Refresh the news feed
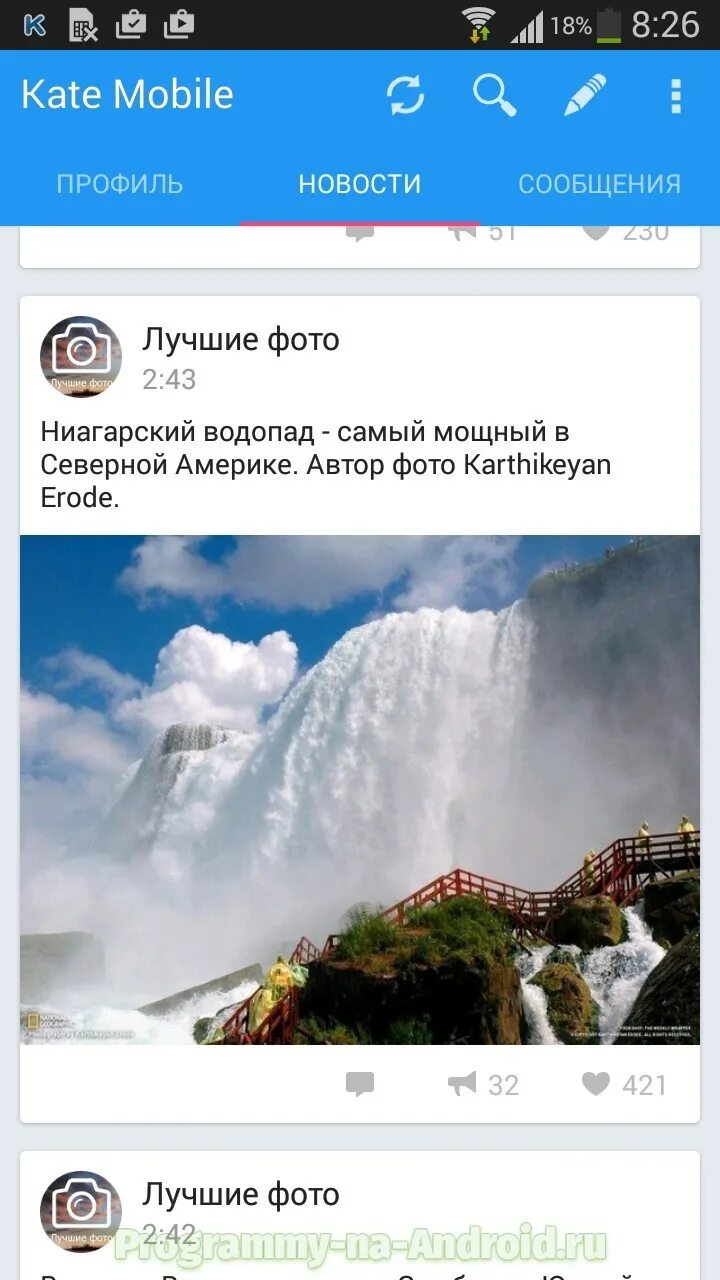 (405, 96)
